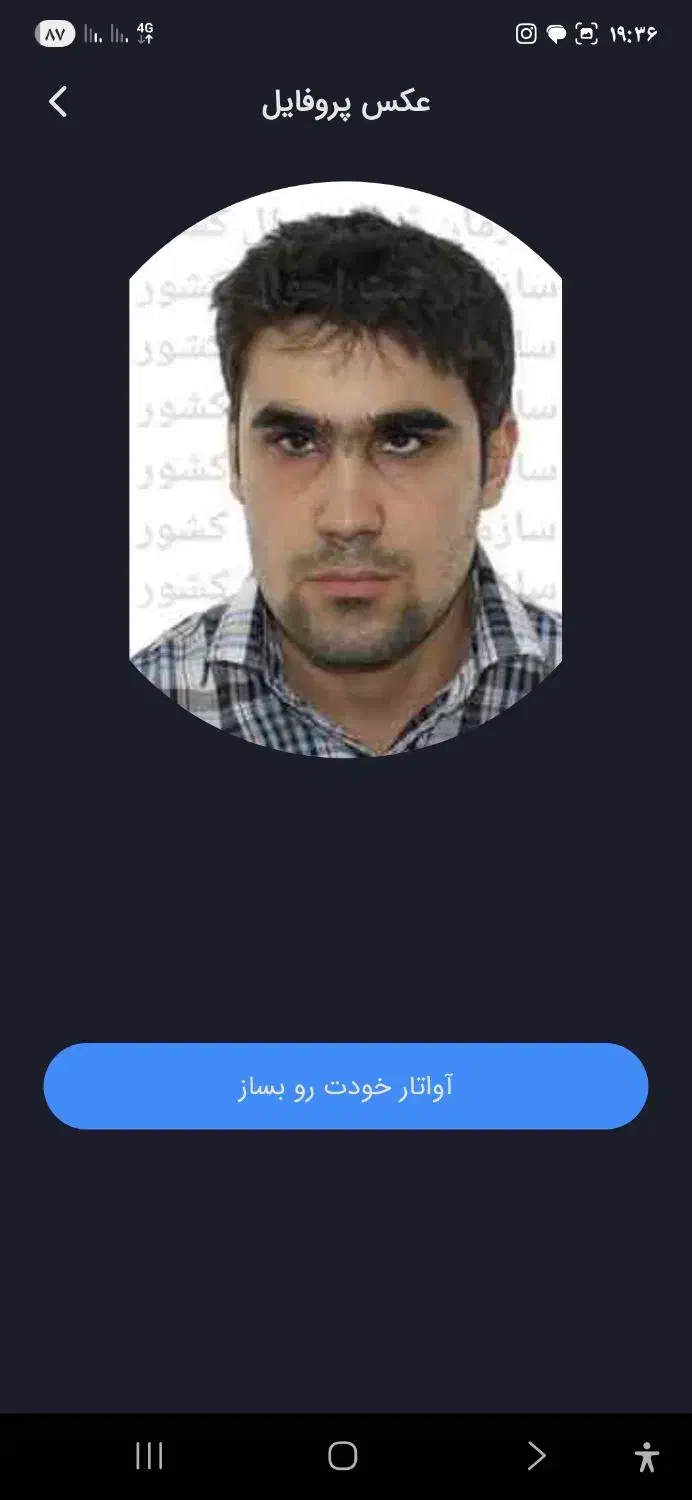Viewport: 692px width, 1500px height.
Task: Open the accessibility shortcut icon
Action: [x=647, y=1456]
